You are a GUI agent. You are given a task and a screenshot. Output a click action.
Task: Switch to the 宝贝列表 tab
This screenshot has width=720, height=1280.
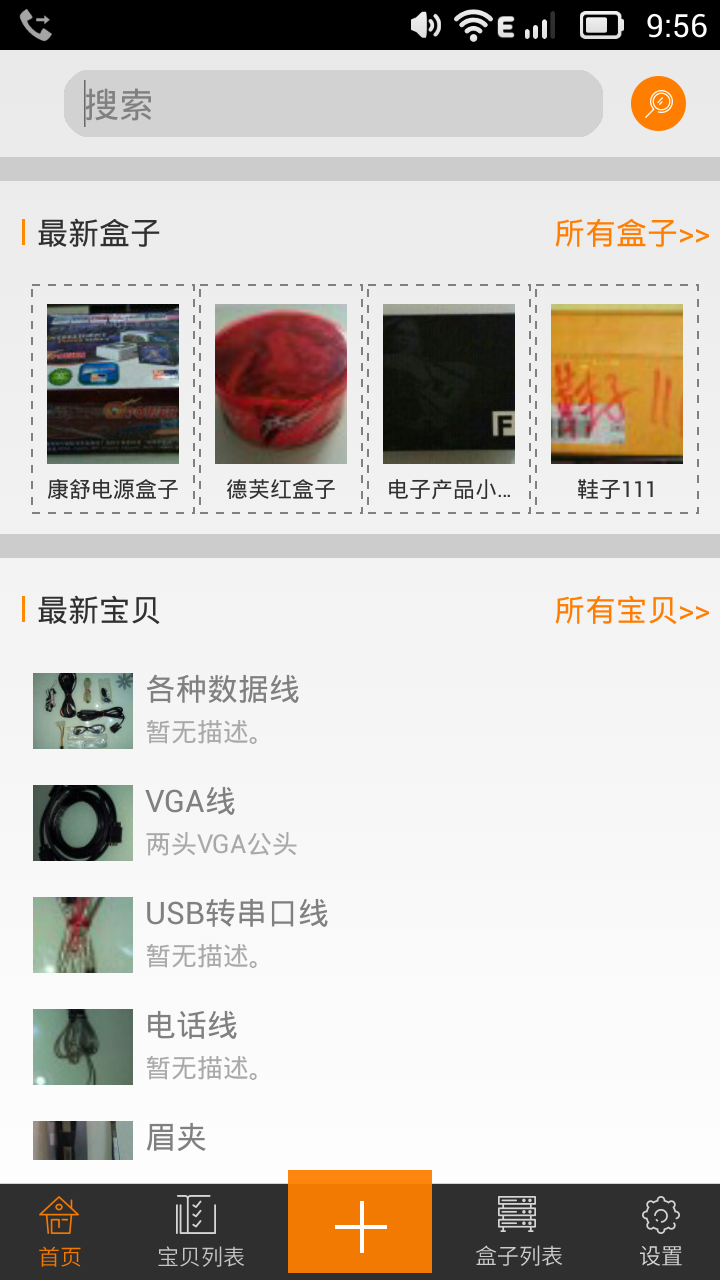[x=200, y=1232]
